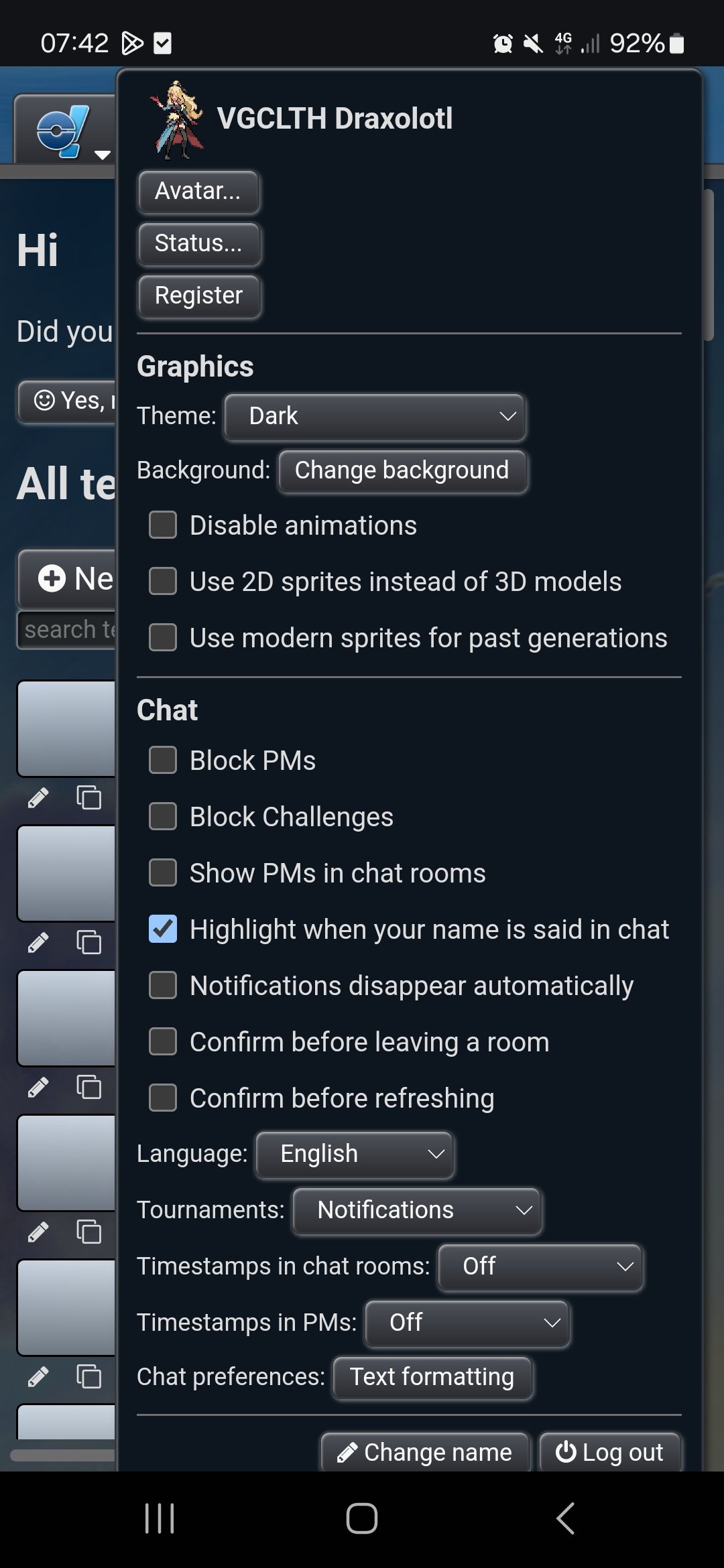Tap the Log out button

point(610,1452)
